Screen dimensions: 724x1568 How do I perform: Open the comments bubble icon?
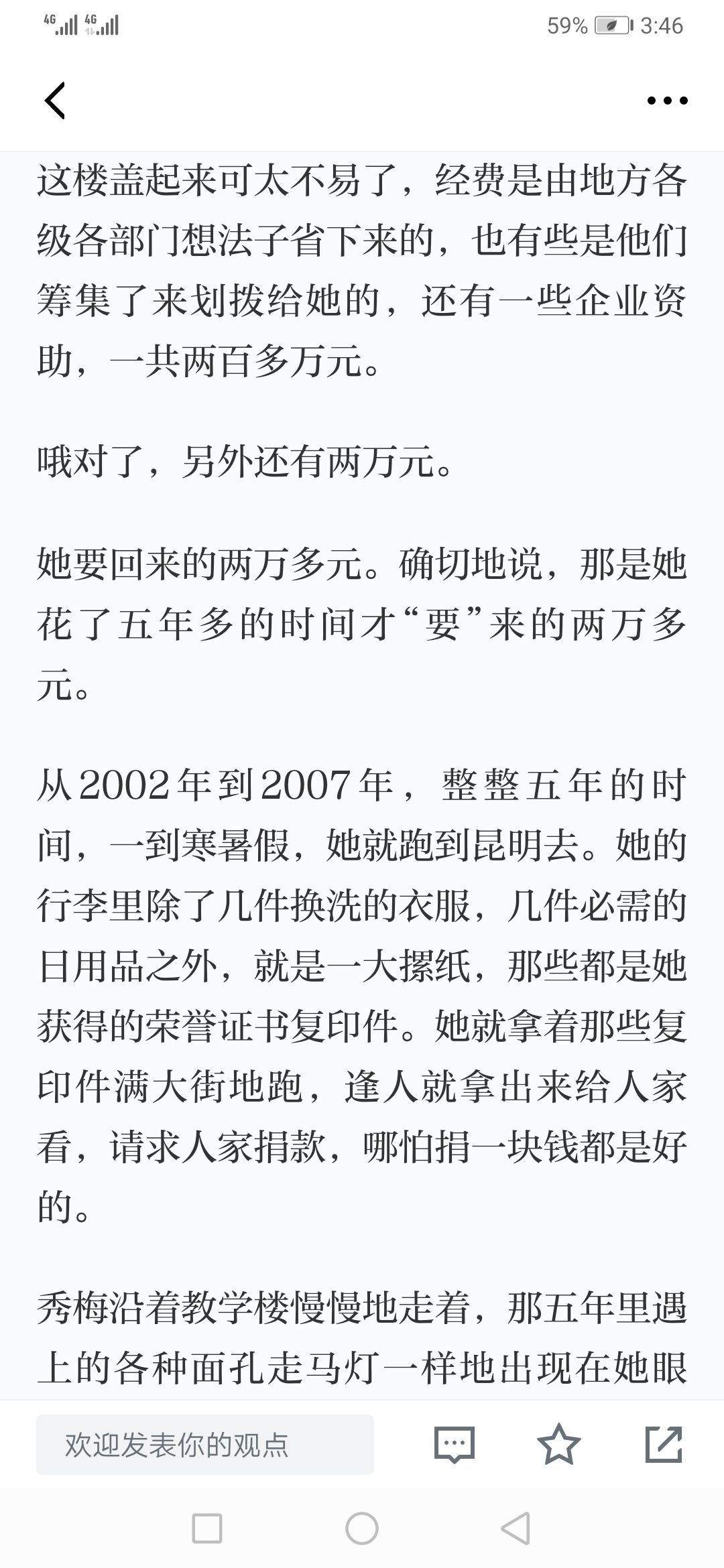coord(455,1444)
